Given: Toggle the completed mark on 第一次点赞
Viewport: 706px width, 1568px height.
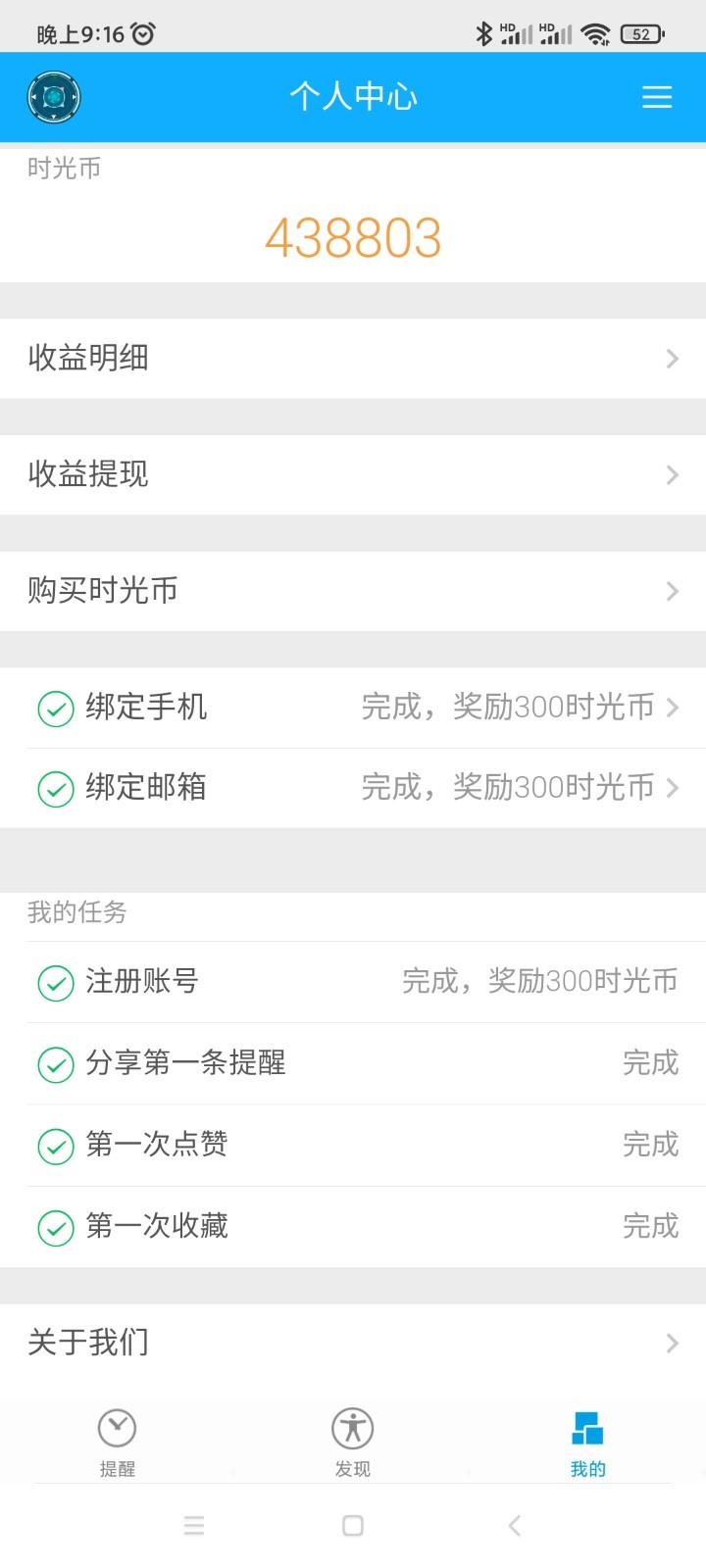Looking at the screenshot, I should (x=57, y=1146).
